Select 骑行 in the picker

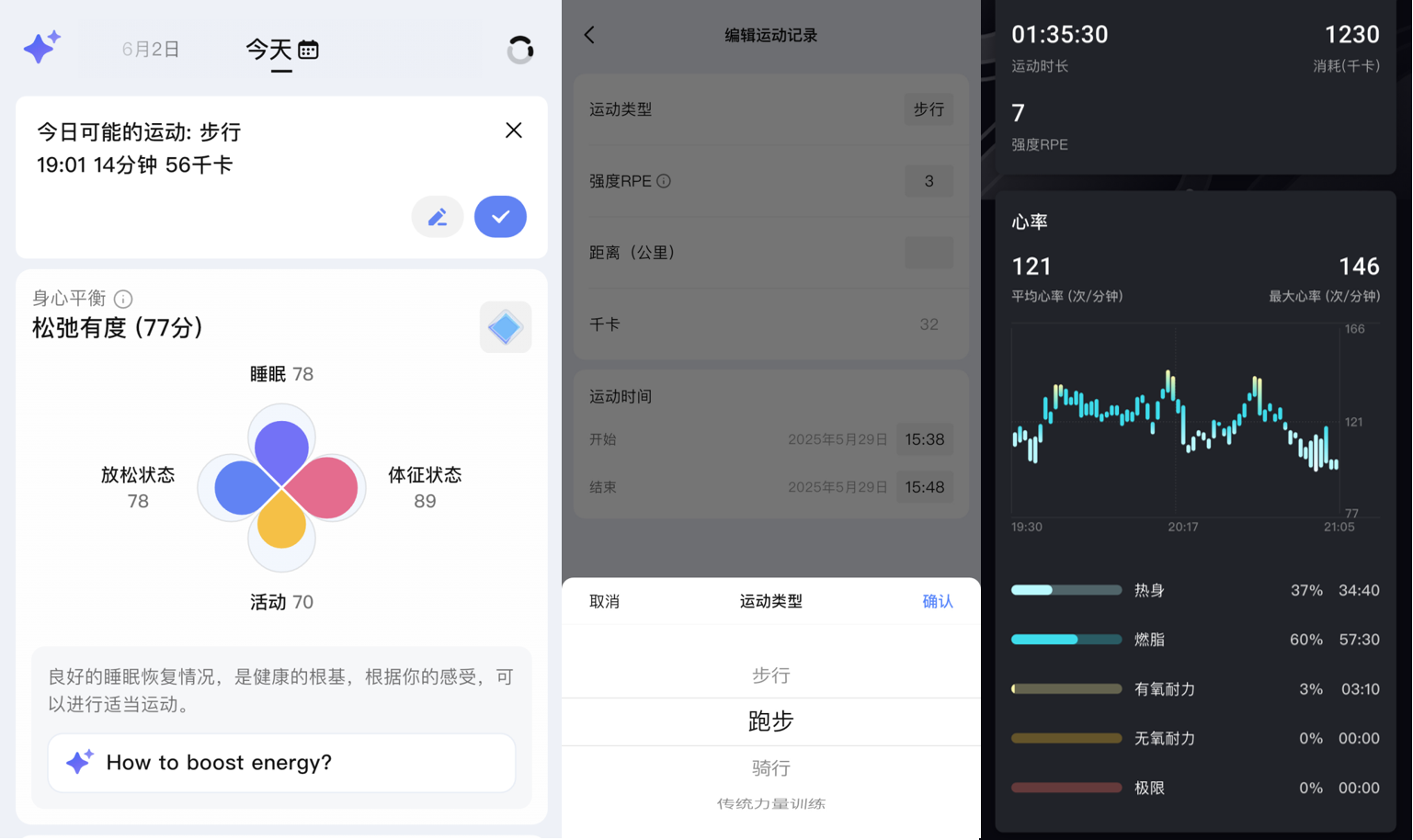[x=770, y=767]
